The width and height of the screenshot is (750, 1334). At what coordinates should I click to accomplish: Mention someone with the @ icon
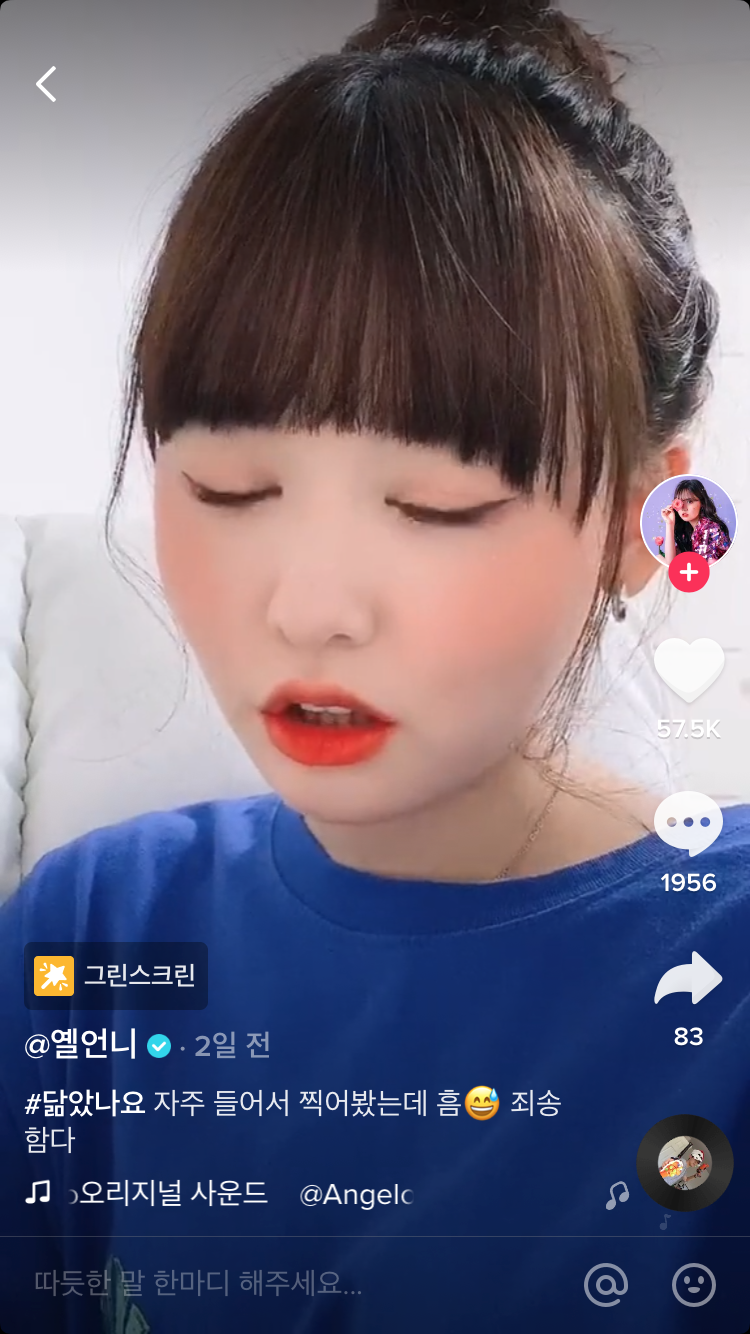(x=605, y=1284)
